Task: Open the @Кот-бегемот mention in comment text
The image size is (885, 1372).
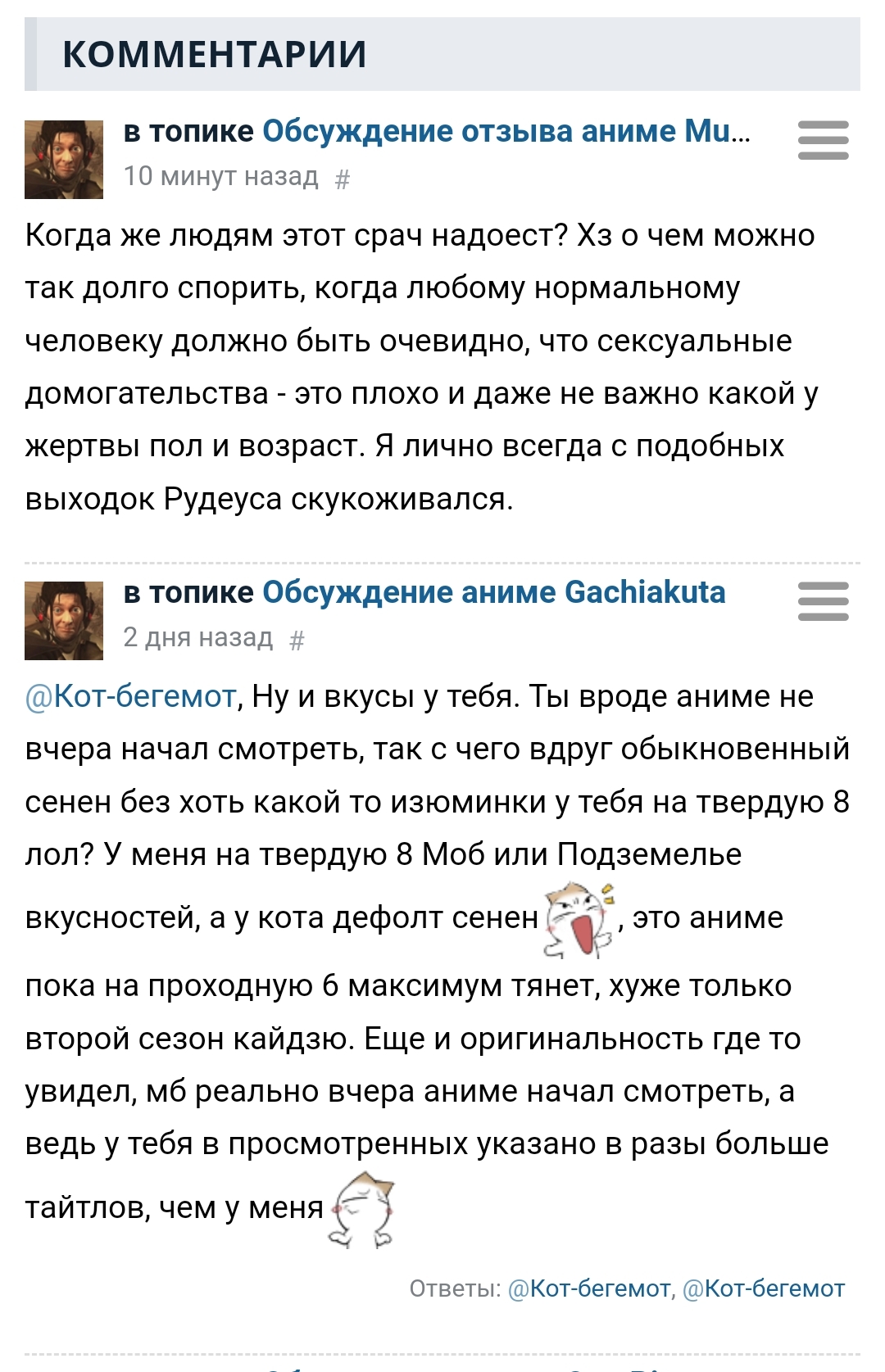Action: tap(131, 697)
